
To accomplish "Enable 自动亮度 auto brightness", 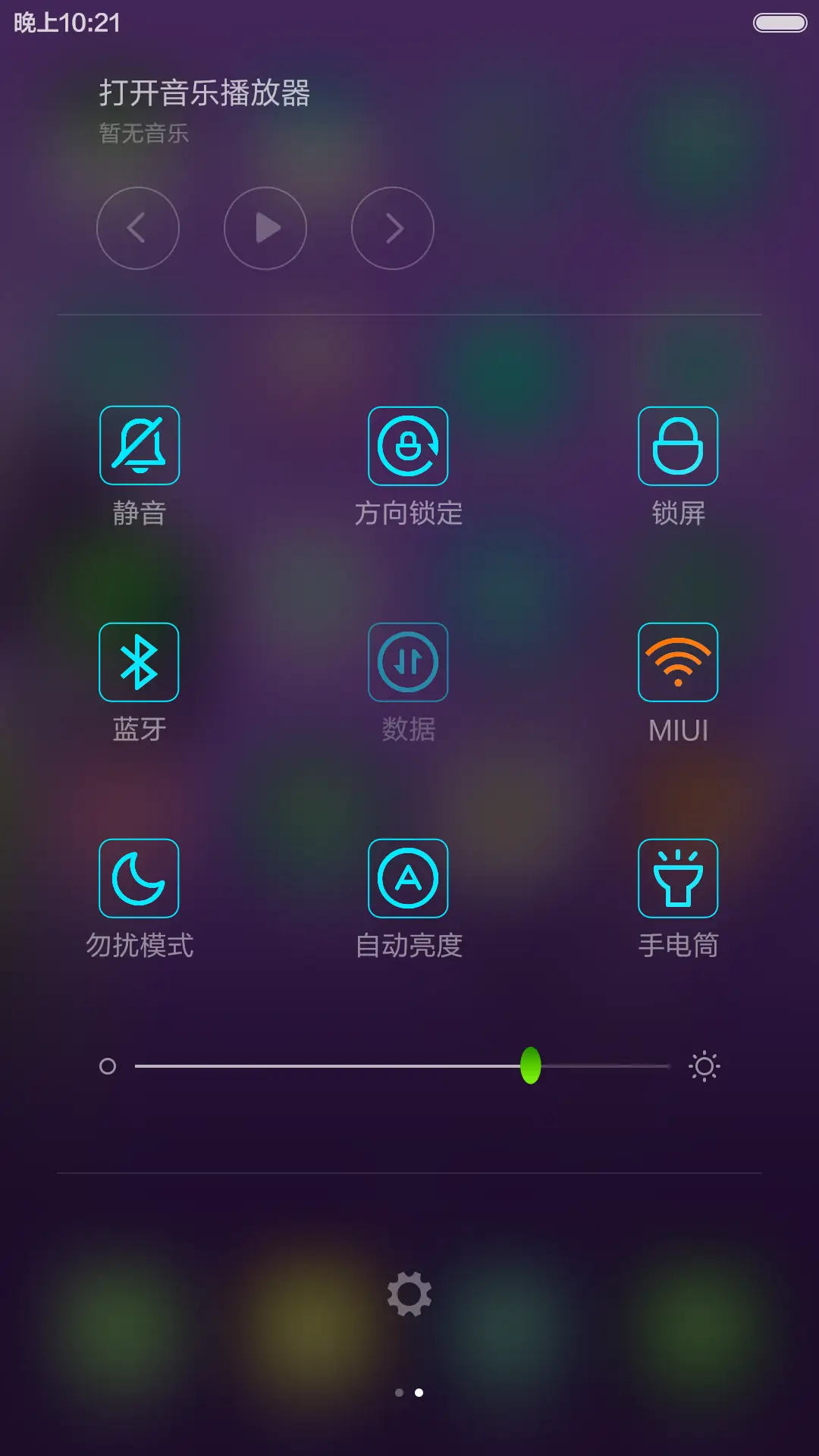I will pos(408,877).
